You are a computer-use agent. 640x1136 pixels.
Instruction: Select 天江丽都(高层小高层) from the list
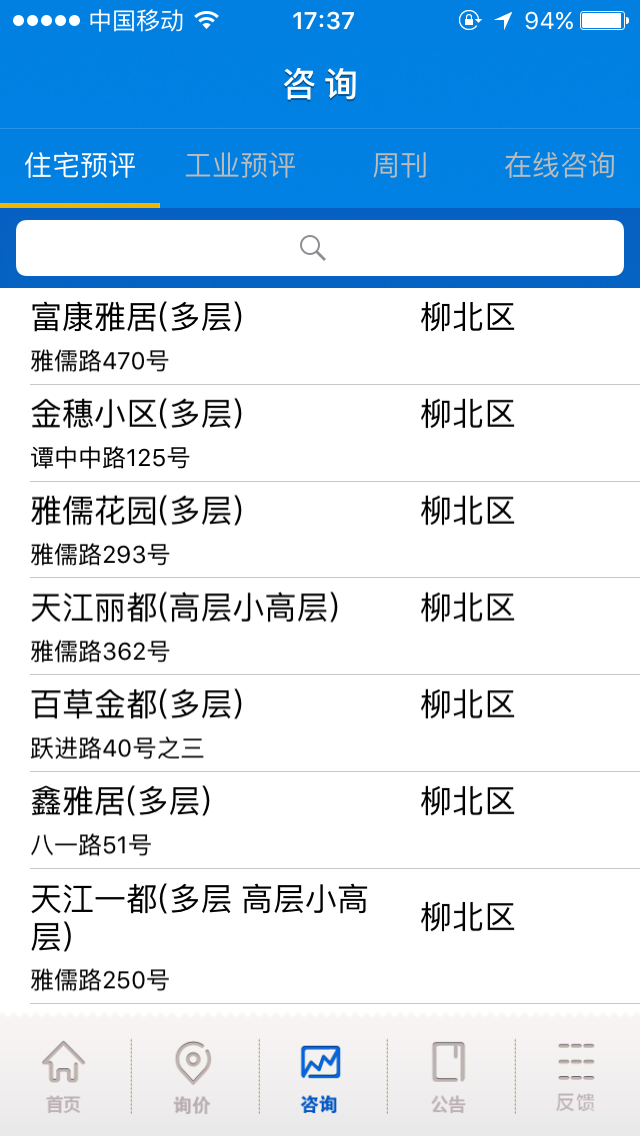(x=320, y=627)
